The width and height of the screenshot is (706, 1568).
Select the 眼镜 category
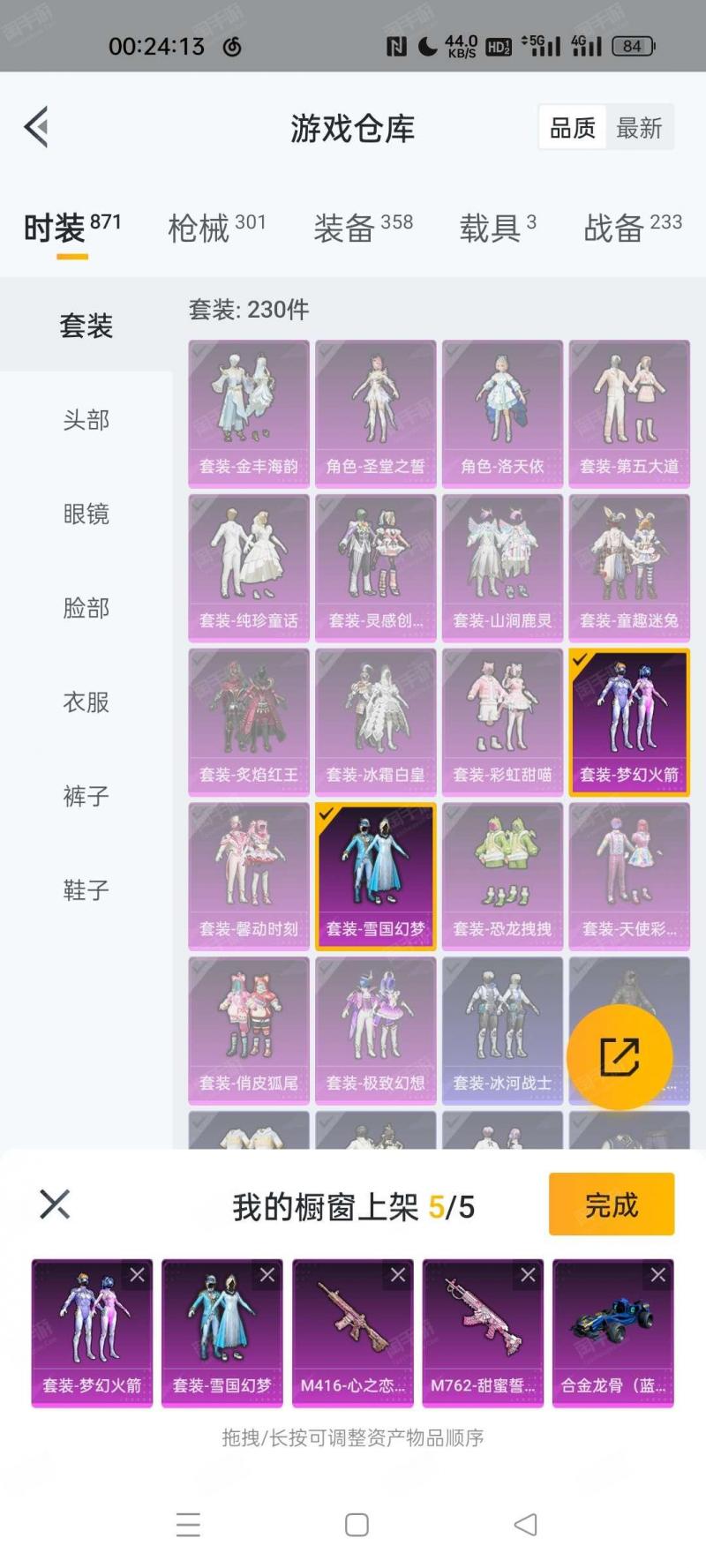click(x=86, y=514)
